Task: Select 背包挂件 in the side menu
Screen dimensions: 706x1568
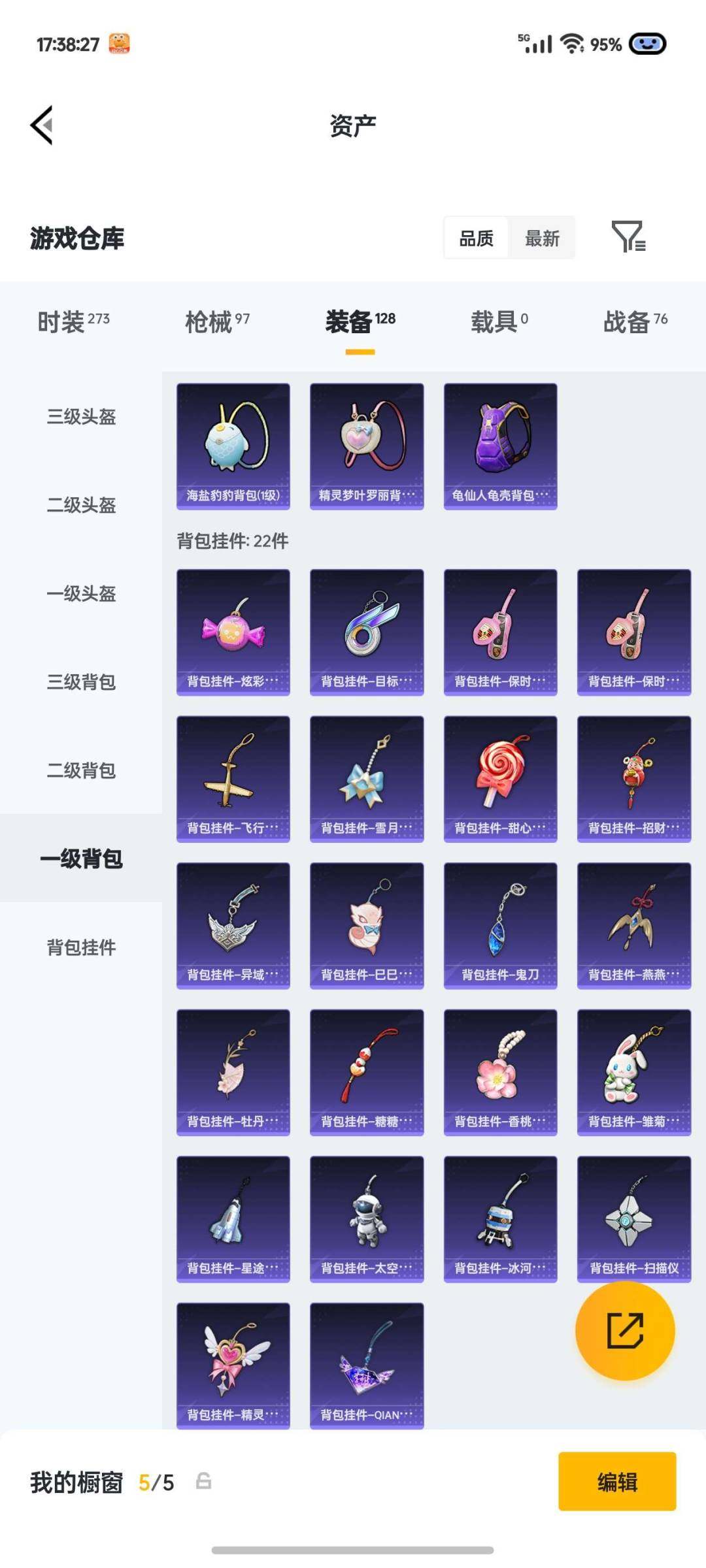Action: pyautogui.click(x=81, y=947)
